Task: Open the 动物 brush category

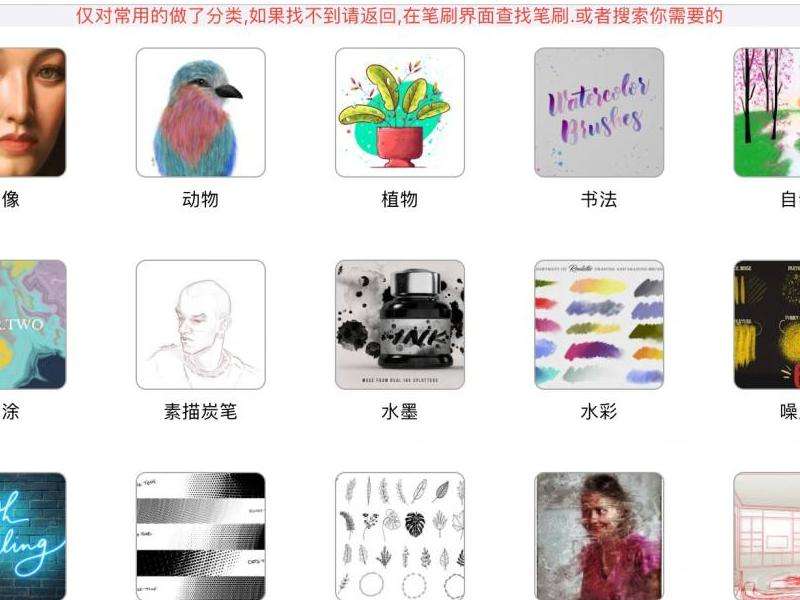Action: (x=200, y=112)
